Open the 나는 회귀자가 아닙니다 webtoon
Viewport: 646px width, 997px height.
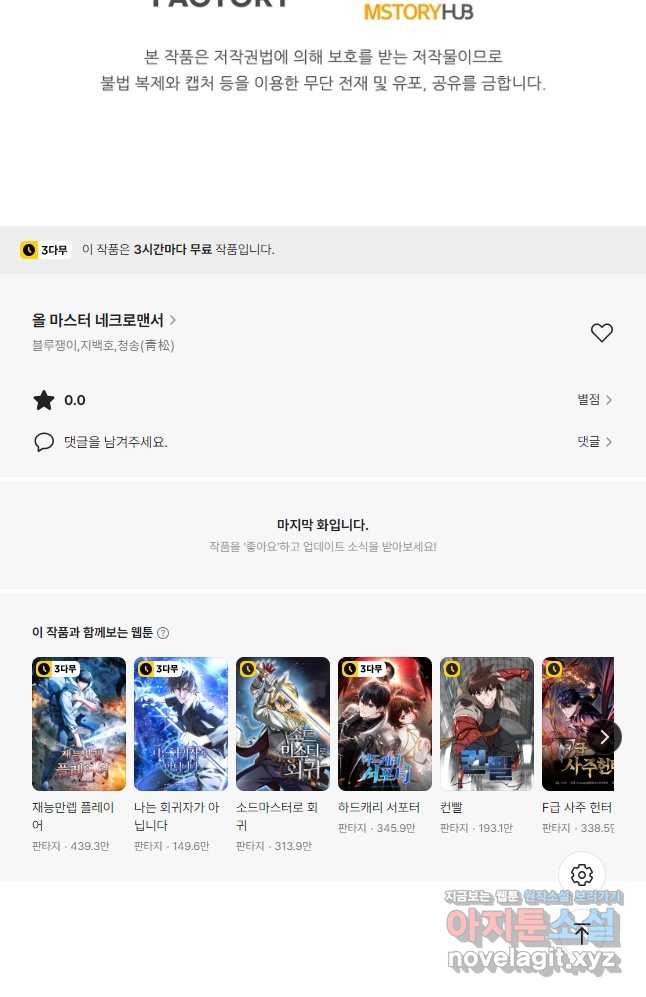tap(181, 724)
